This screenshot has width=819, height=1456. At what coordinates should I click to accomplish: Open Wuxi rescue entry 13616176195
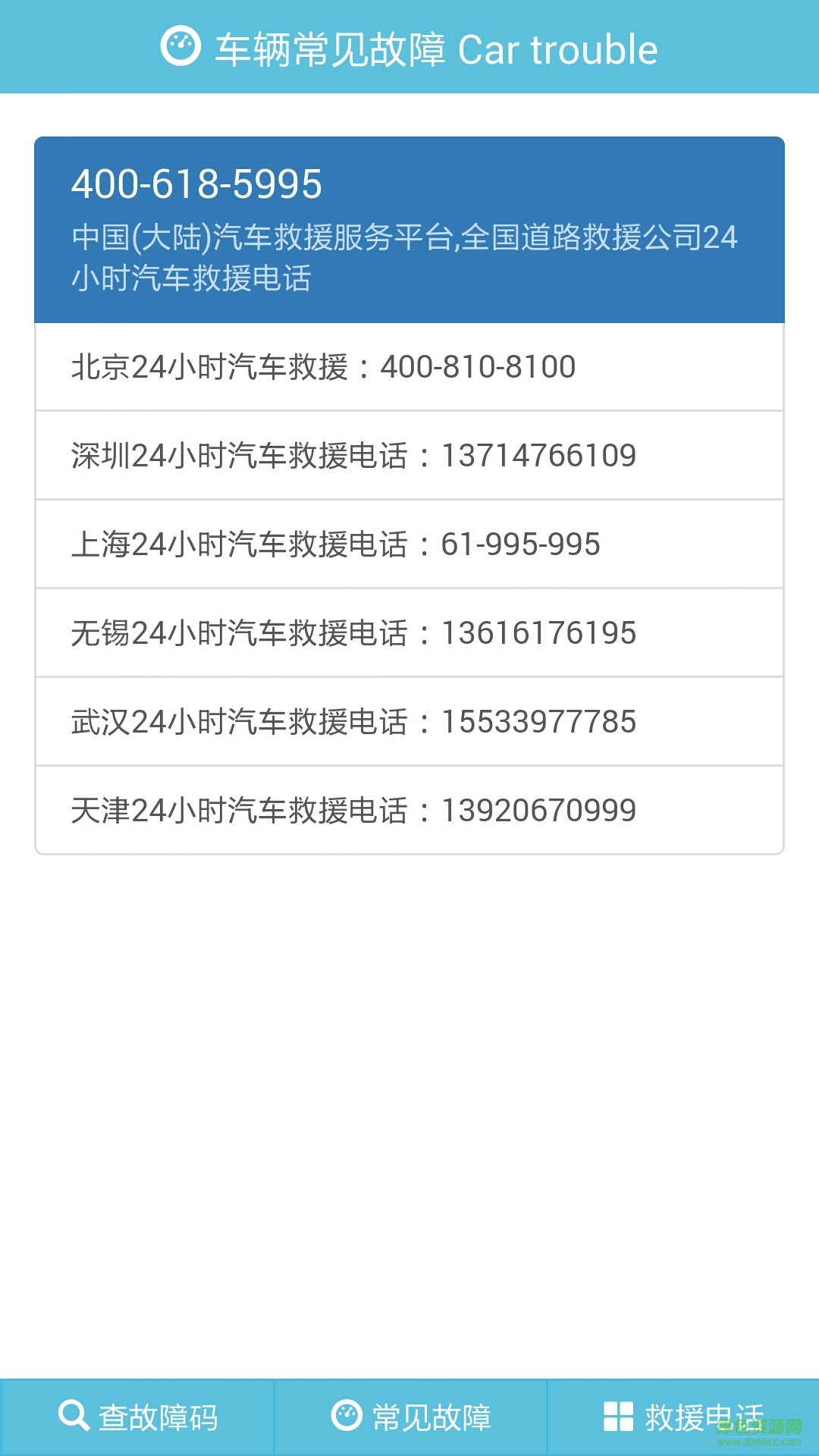(x=353, y=632)
